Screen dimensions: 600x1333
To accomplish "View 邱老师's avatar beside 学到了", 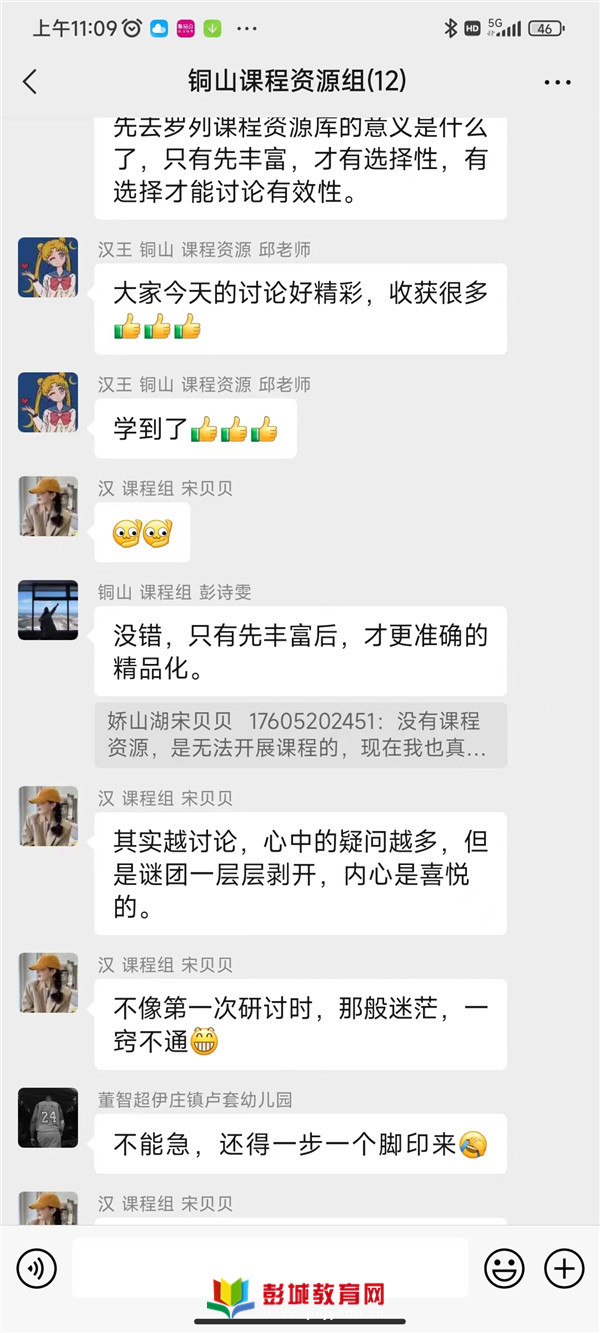I will (x=47, y=402).
